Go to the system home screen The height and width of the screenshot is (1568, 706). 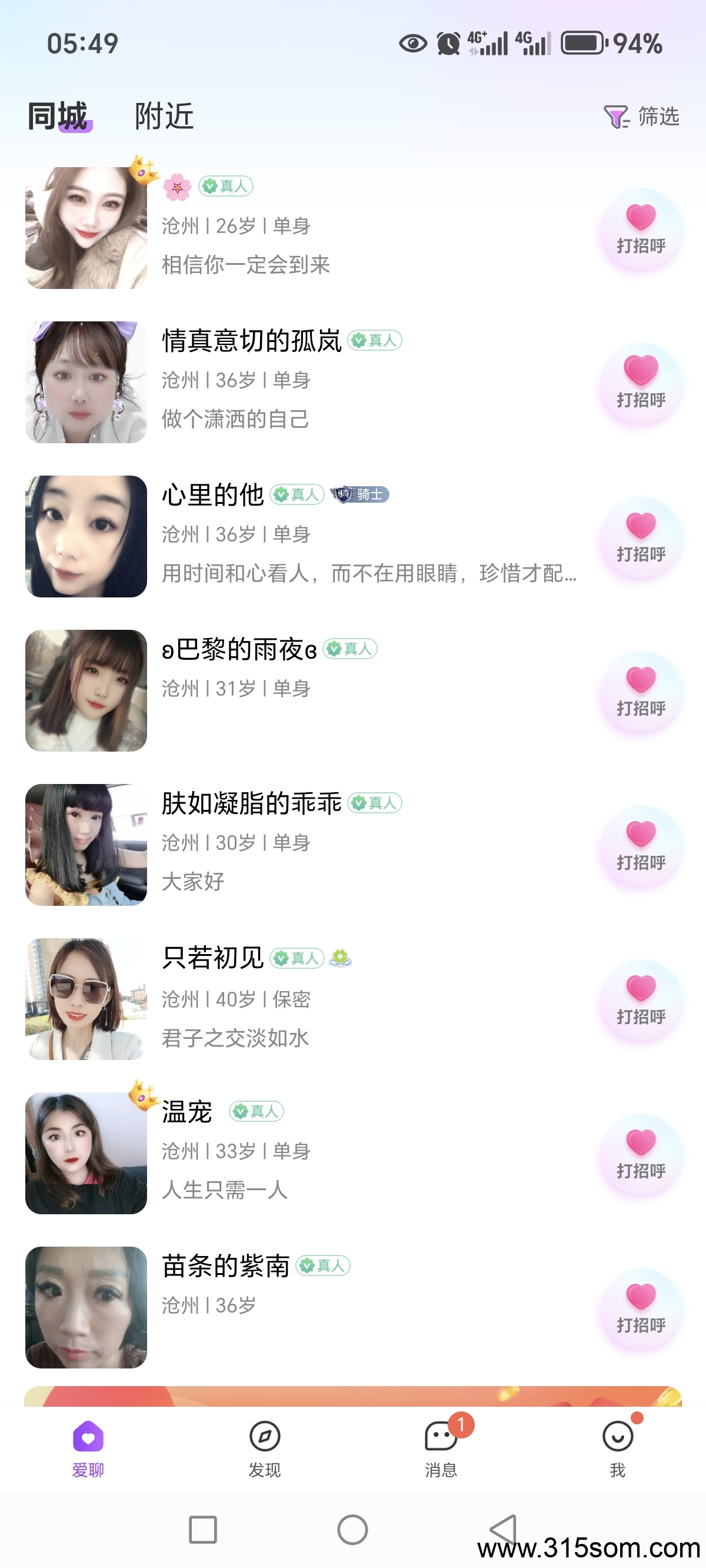pyautogui.click(x=352, y=1530)
